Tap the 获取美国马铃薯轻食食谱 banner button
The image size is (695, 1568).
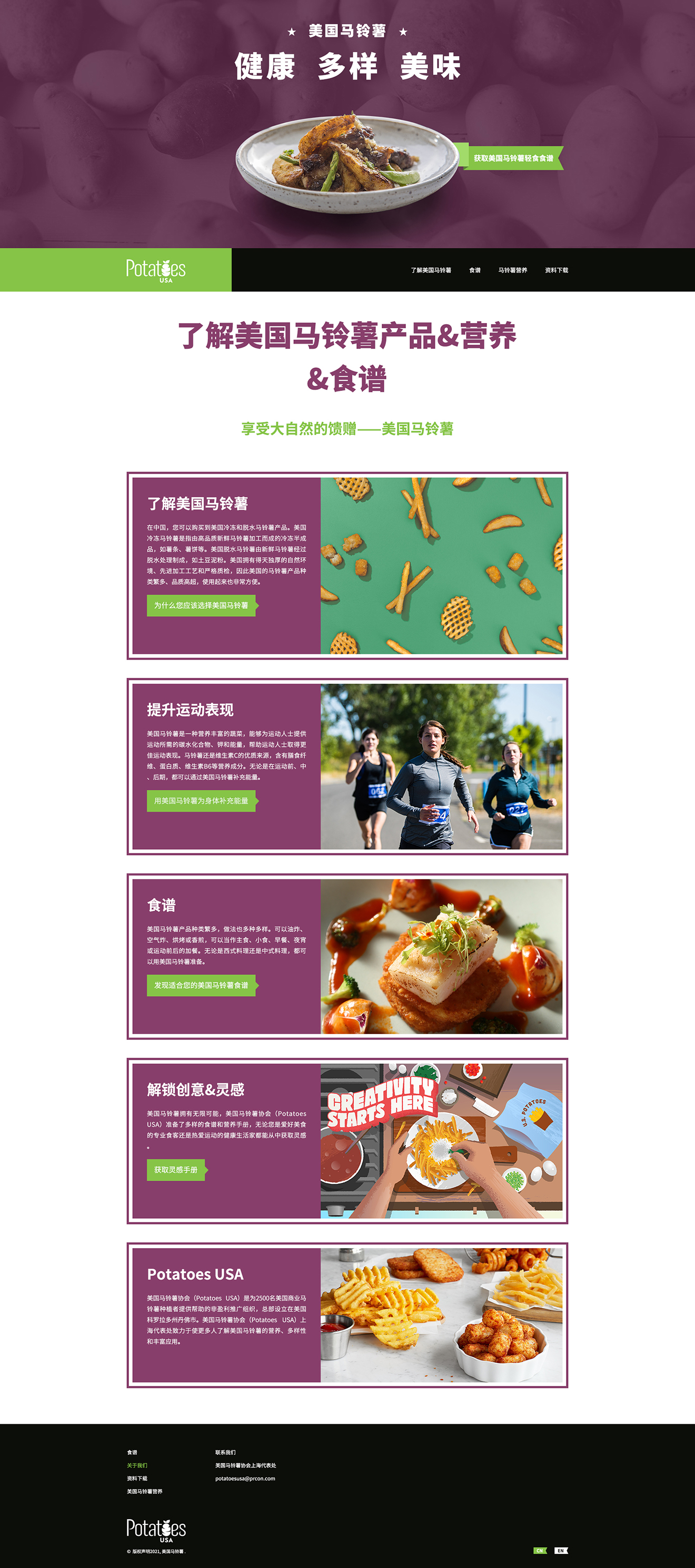point(513,158)
